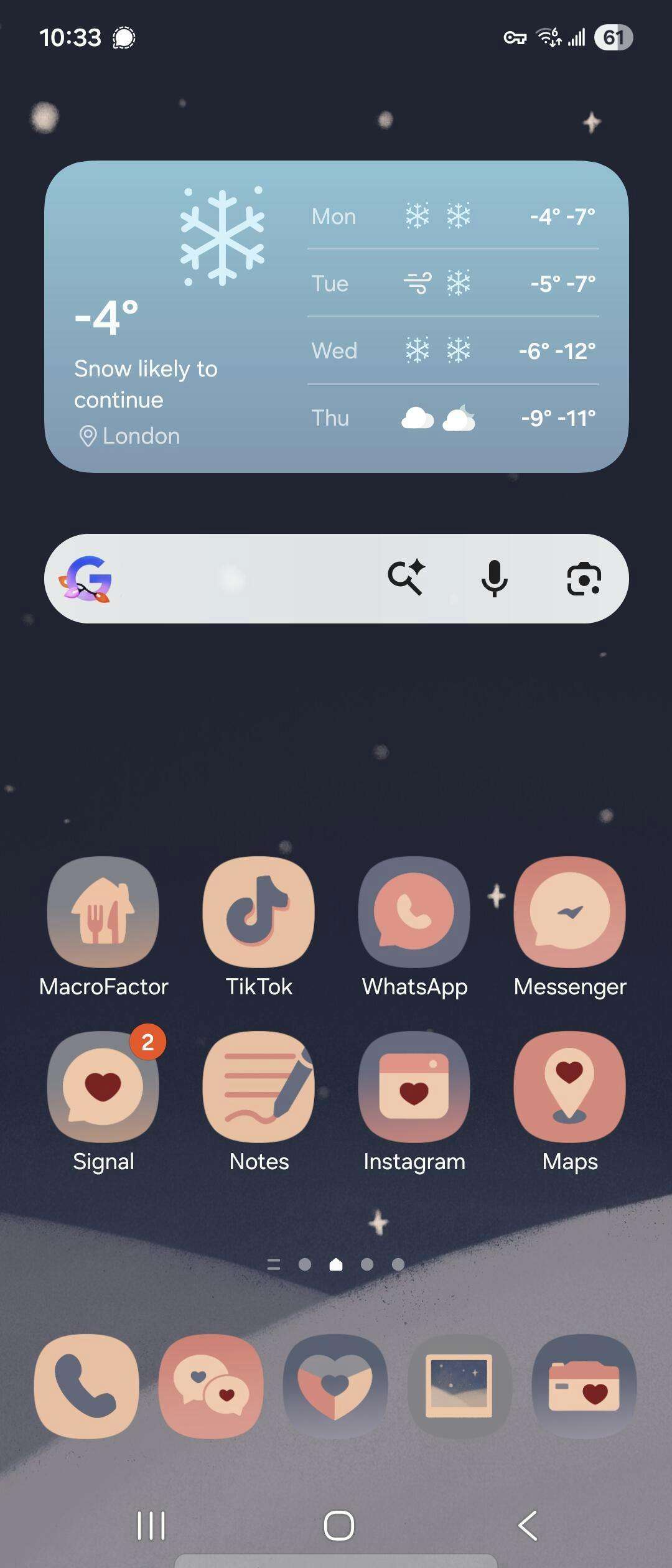Image resolution: width=672 pixels, height=1568 pixels.
Task: Open the Messages app in the dock
Action: pyautogui.click(x=211, y=1386)
